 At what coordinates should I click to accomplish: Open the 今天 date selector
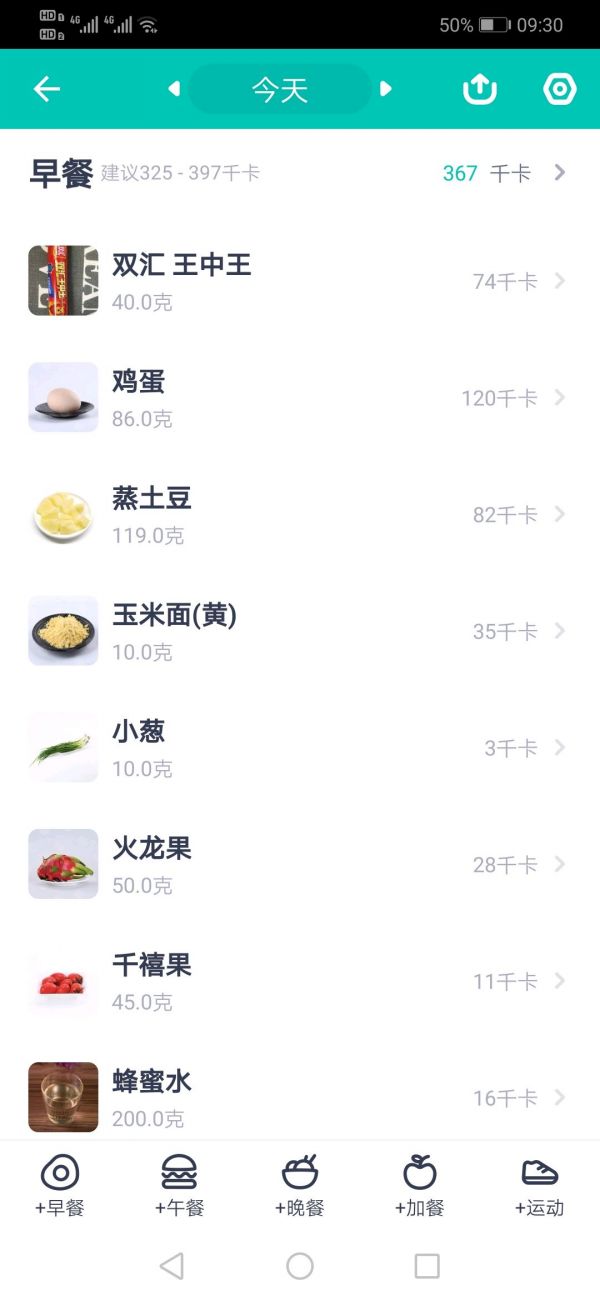click(280, 89)
